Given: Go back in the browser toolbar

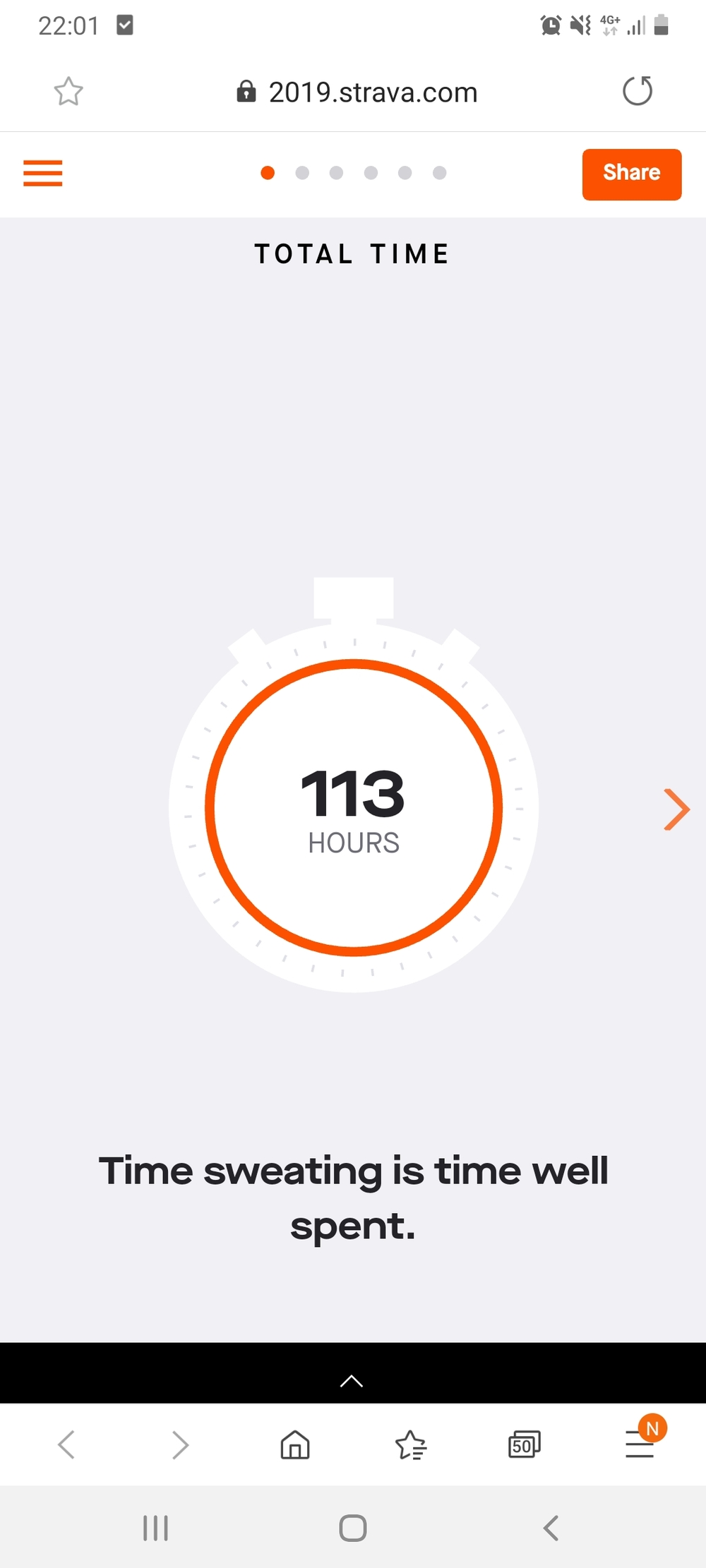Looking at the screenshot, I should pyautogui.click(x=66, y=1445).
